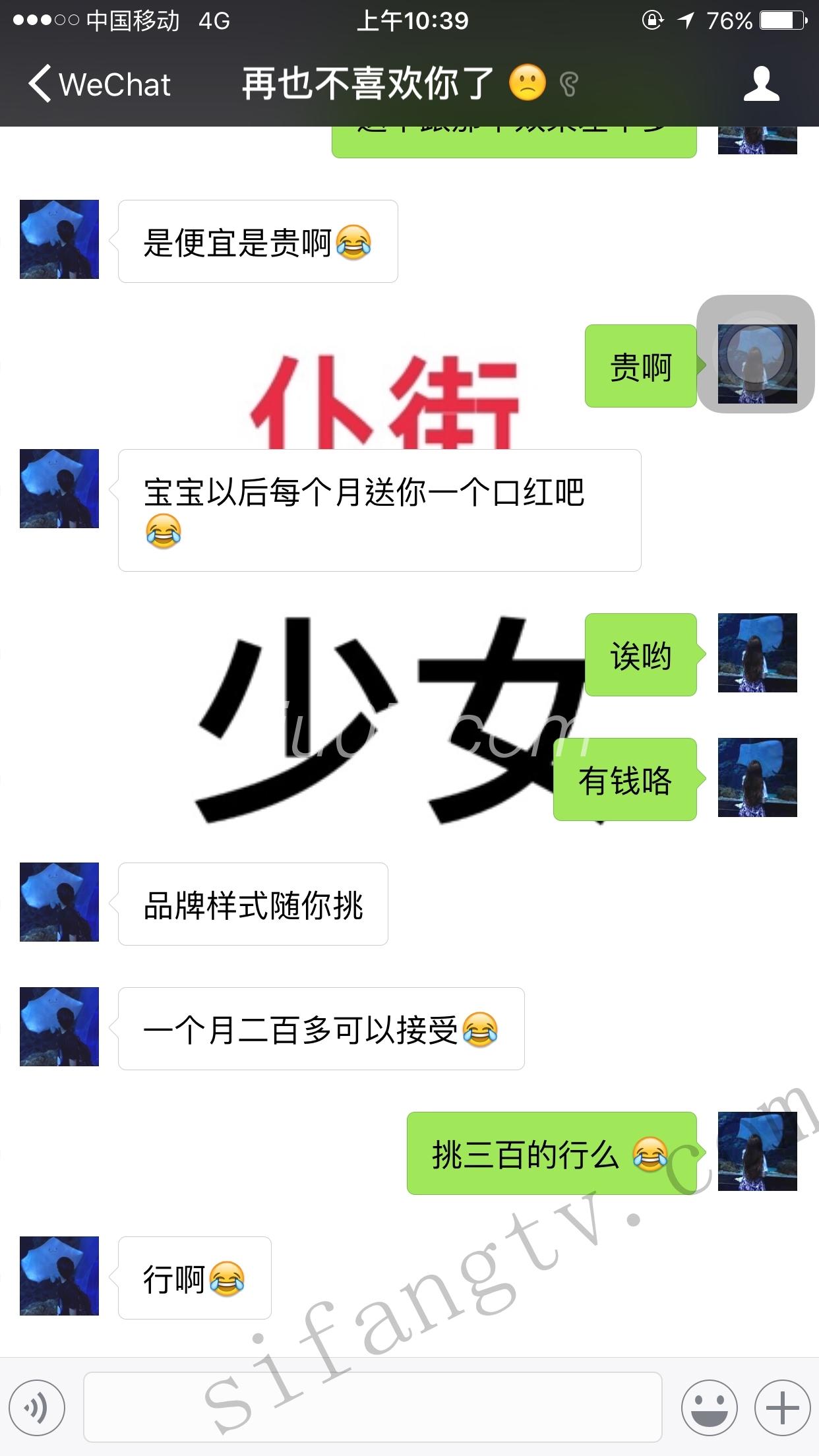Go back to the WeChat list
Viewport: 819px width, 1456px height.
point(99,84)
